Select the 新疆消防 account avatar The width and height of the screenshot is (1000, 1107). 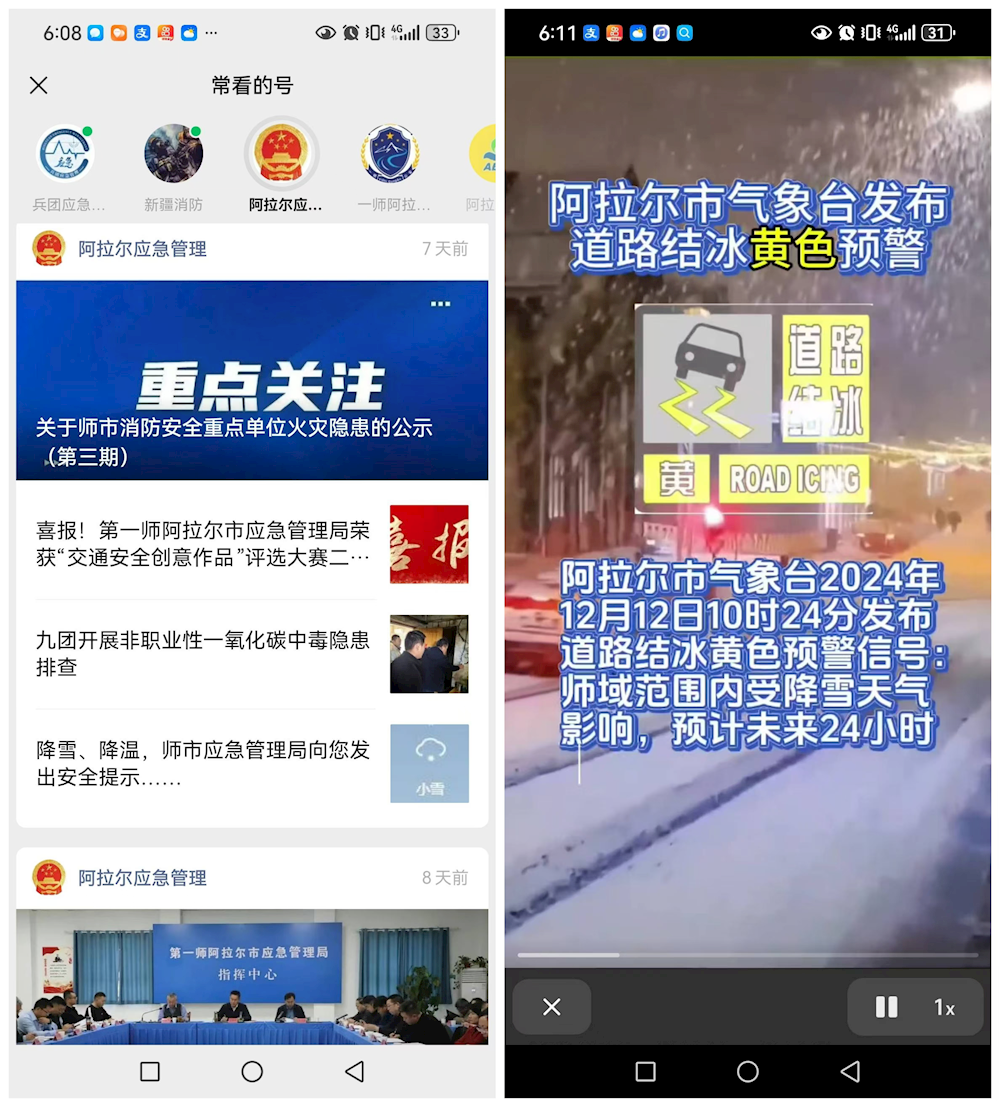pos(174,154)
